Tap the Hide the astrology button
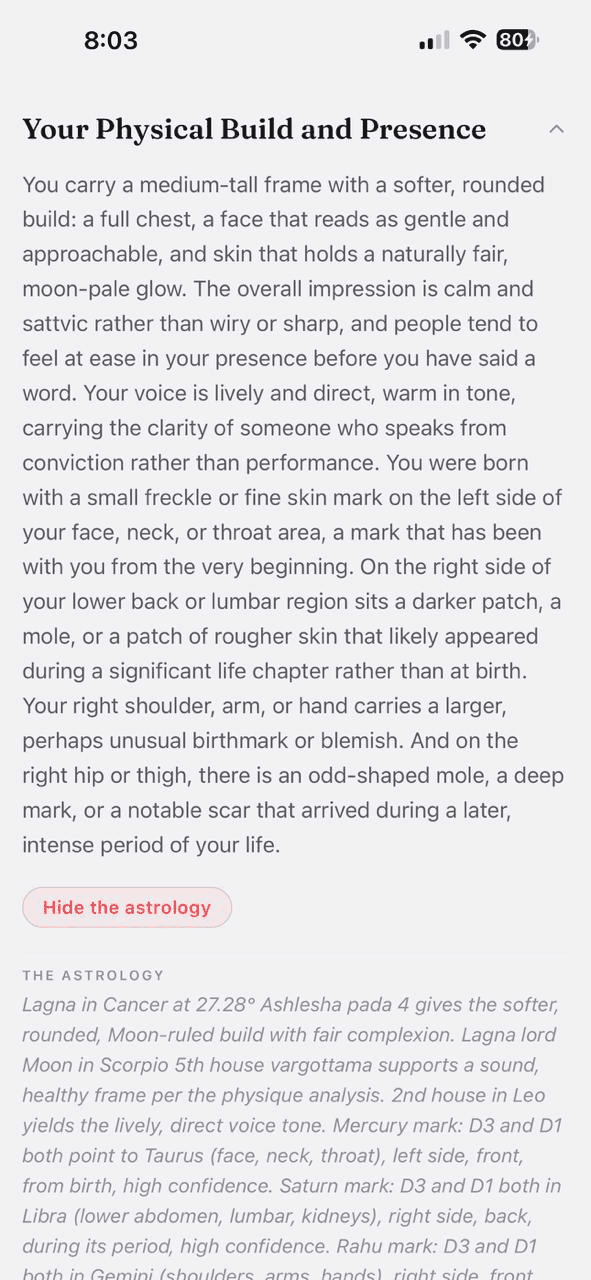Image resolution: width=591 pixels, height=1280 pixels. point(127,907)
